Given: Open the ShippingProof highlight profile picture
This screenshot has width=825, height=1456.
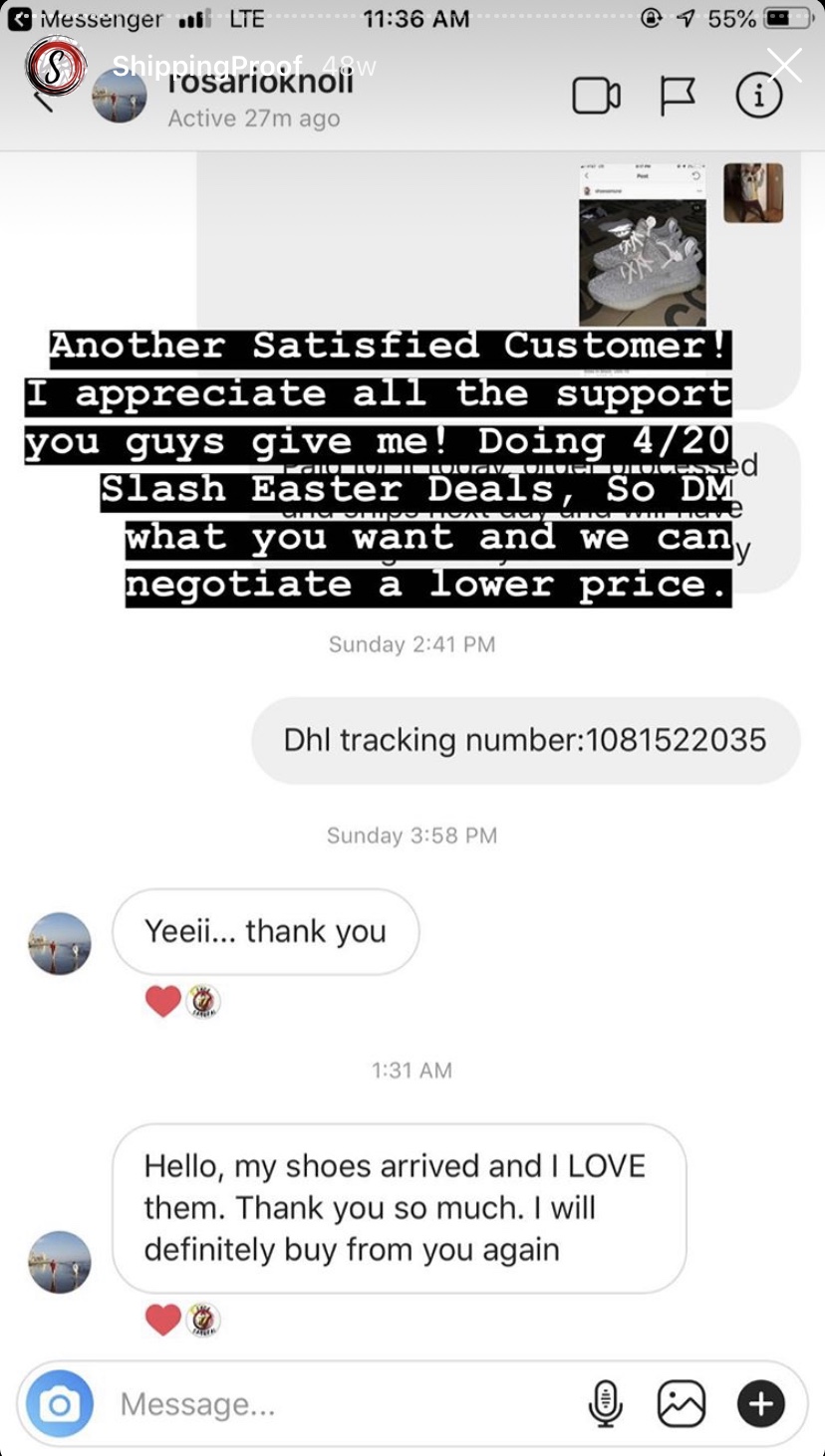Looking at the screenshot, I should pyautogui.click(x=56, y=66).
